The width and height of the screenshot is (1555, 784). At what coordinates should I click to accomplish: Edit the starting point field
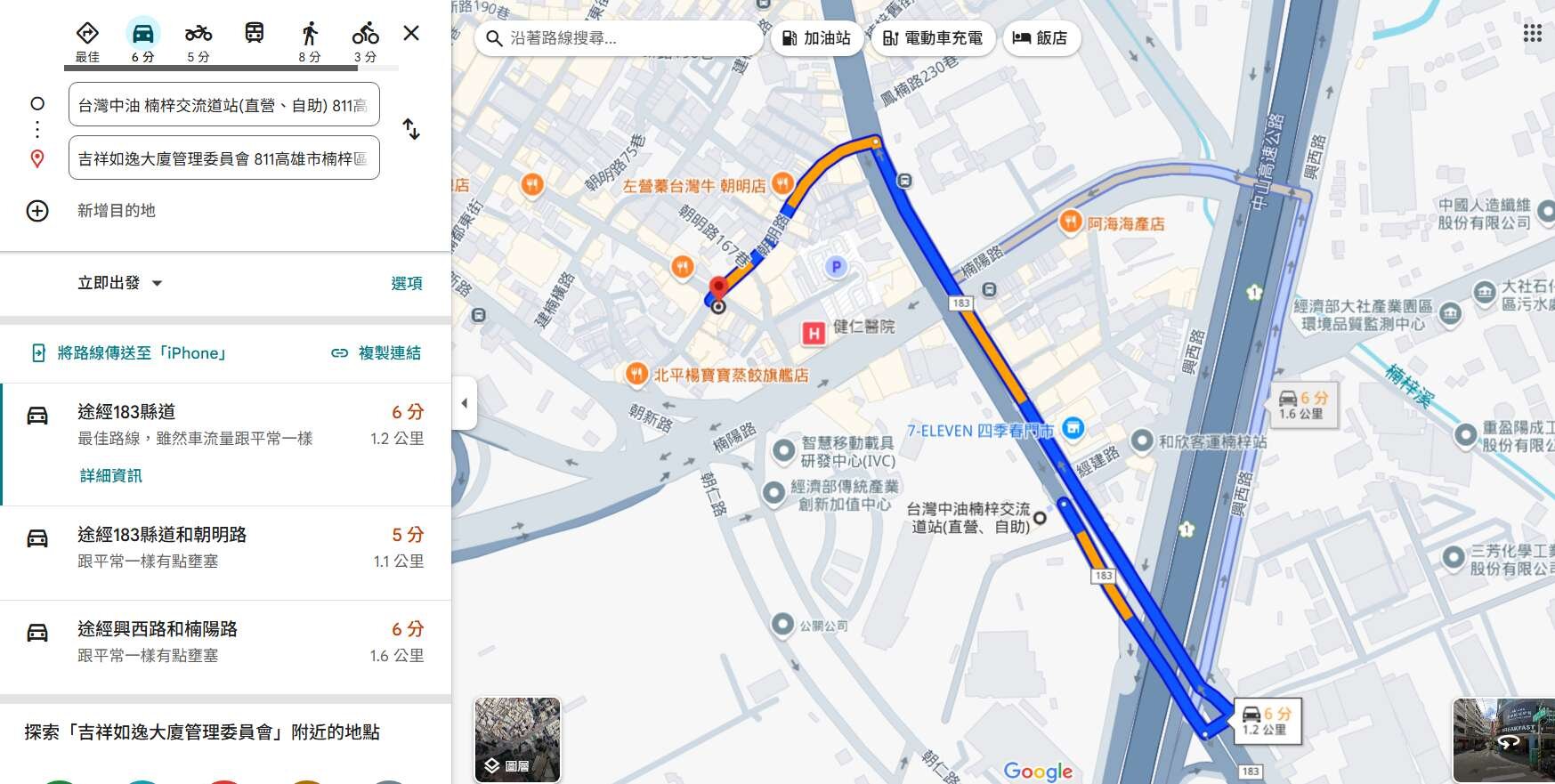click(223, 105)
